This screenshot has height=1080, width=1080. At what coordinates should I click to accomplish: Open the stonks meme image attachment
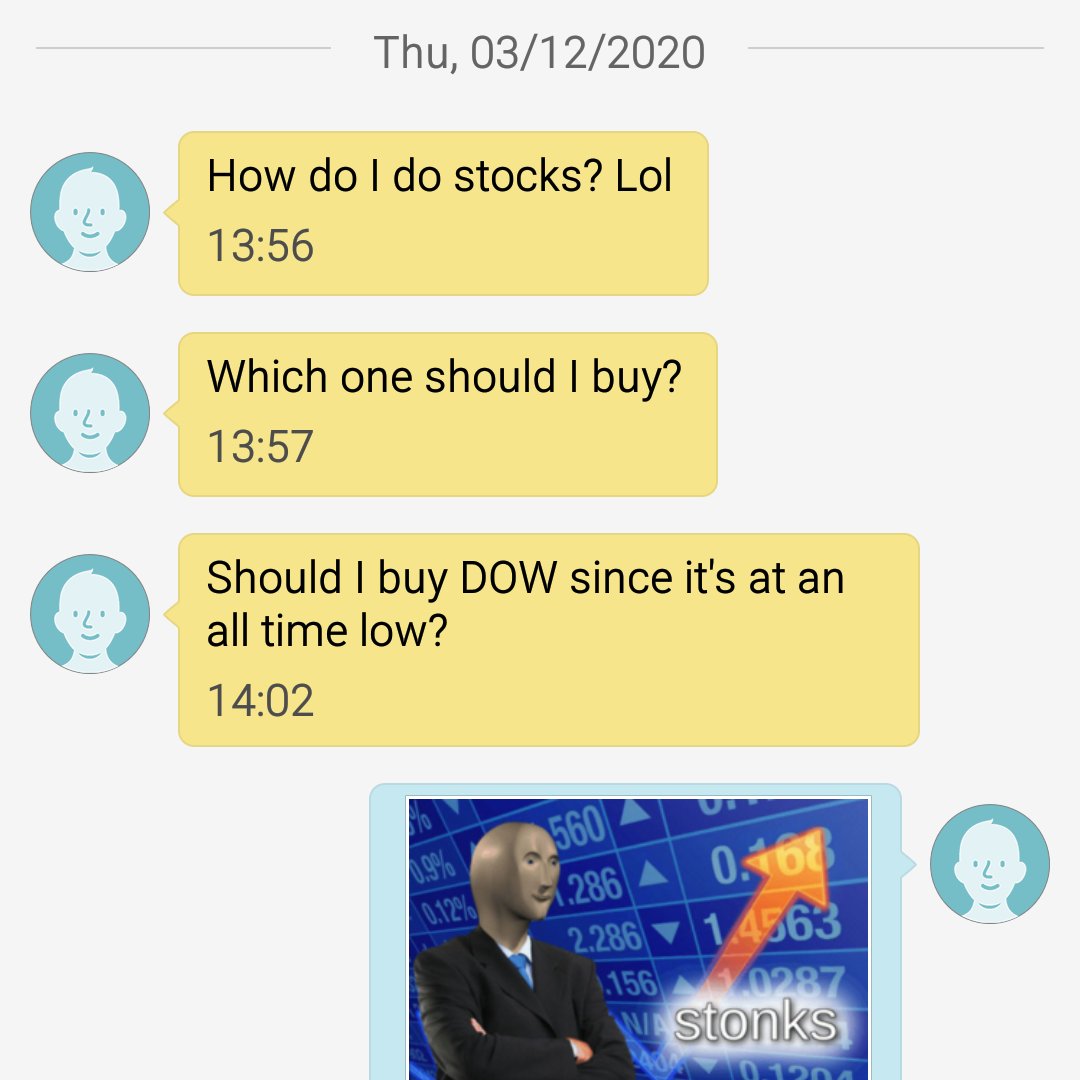coord(638,938)
